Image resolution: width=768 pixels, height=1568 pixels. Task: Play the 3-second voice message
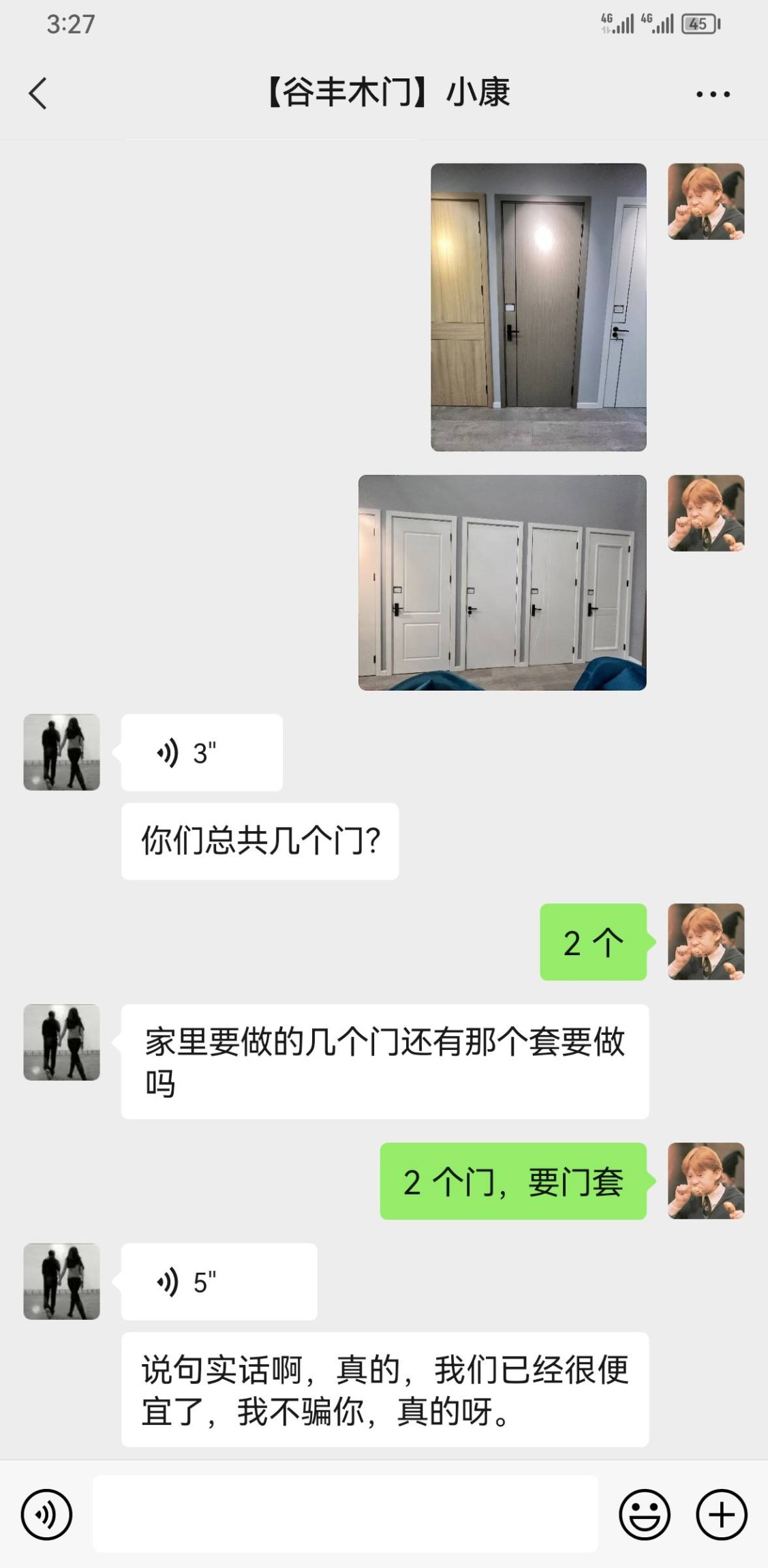tap(202, 753)
